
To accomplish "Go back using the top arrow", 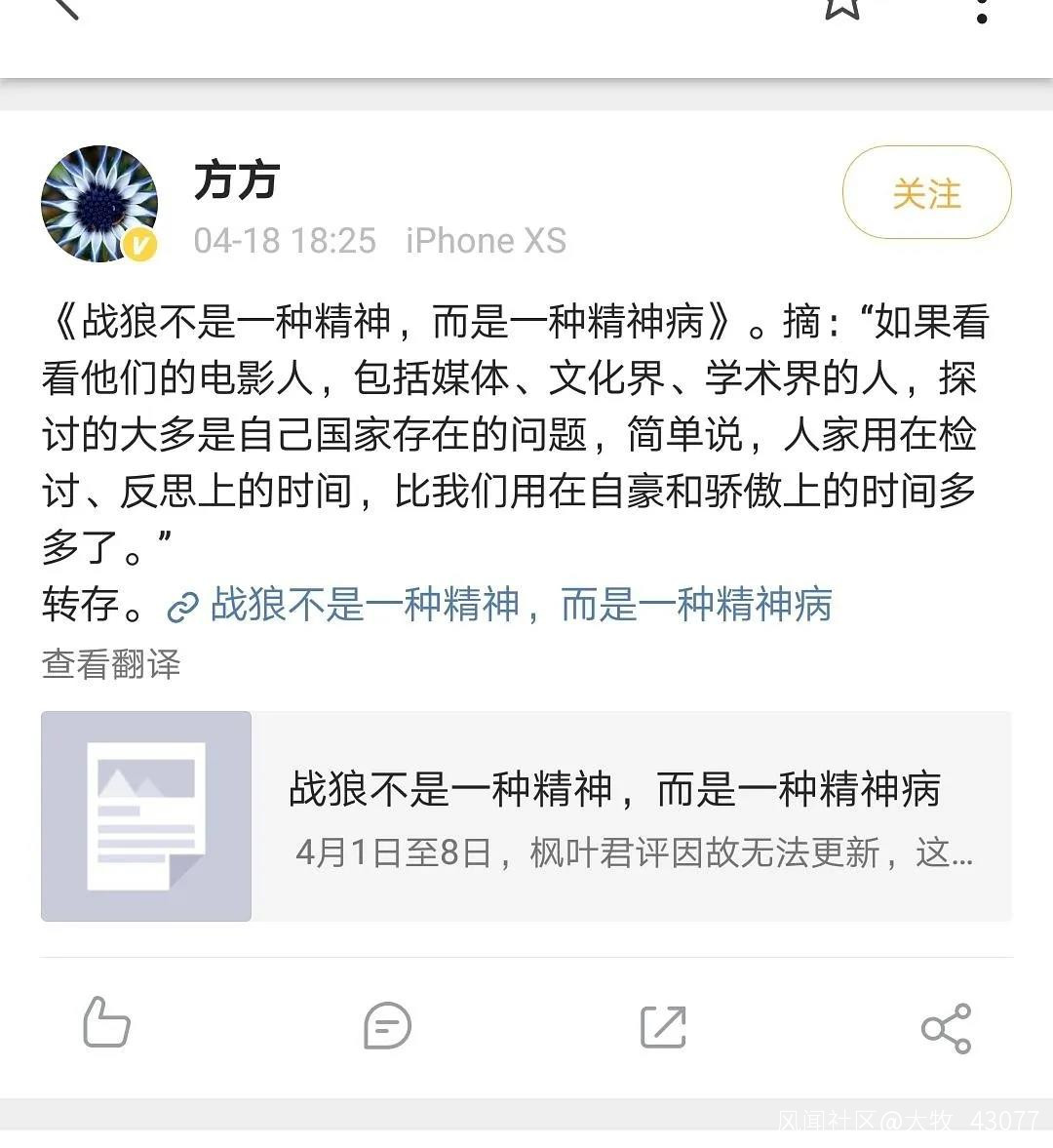I will [x=64, y=8].
